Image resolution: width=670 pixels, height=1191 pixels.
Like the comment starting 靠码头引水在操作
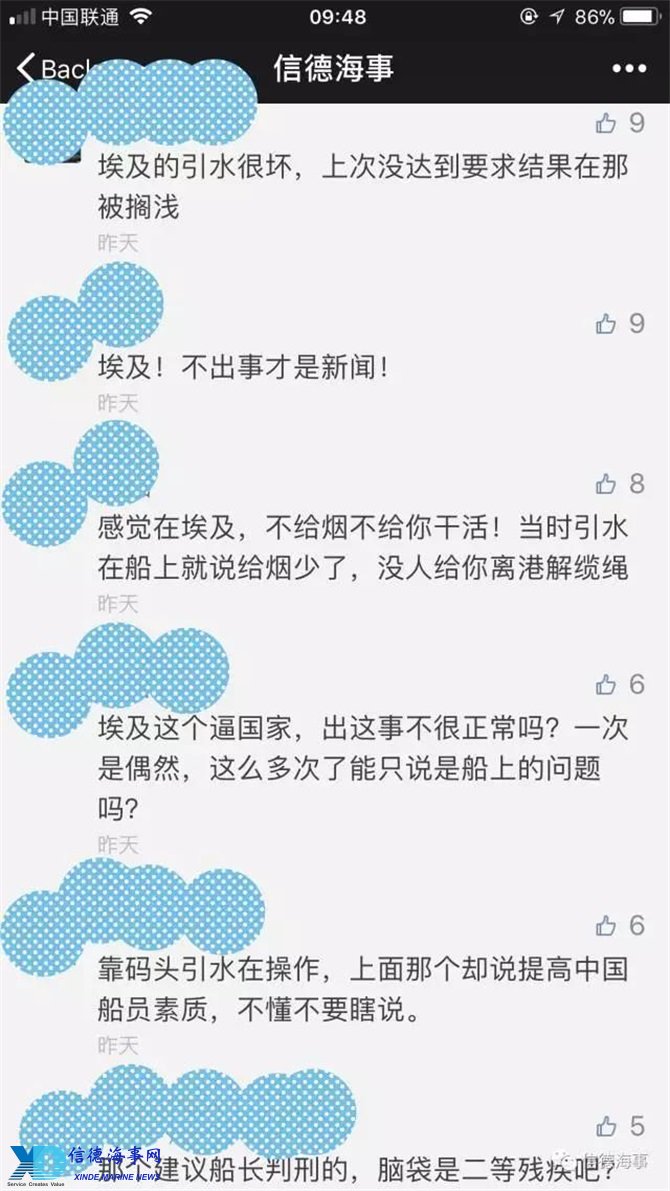click(607, 926)
